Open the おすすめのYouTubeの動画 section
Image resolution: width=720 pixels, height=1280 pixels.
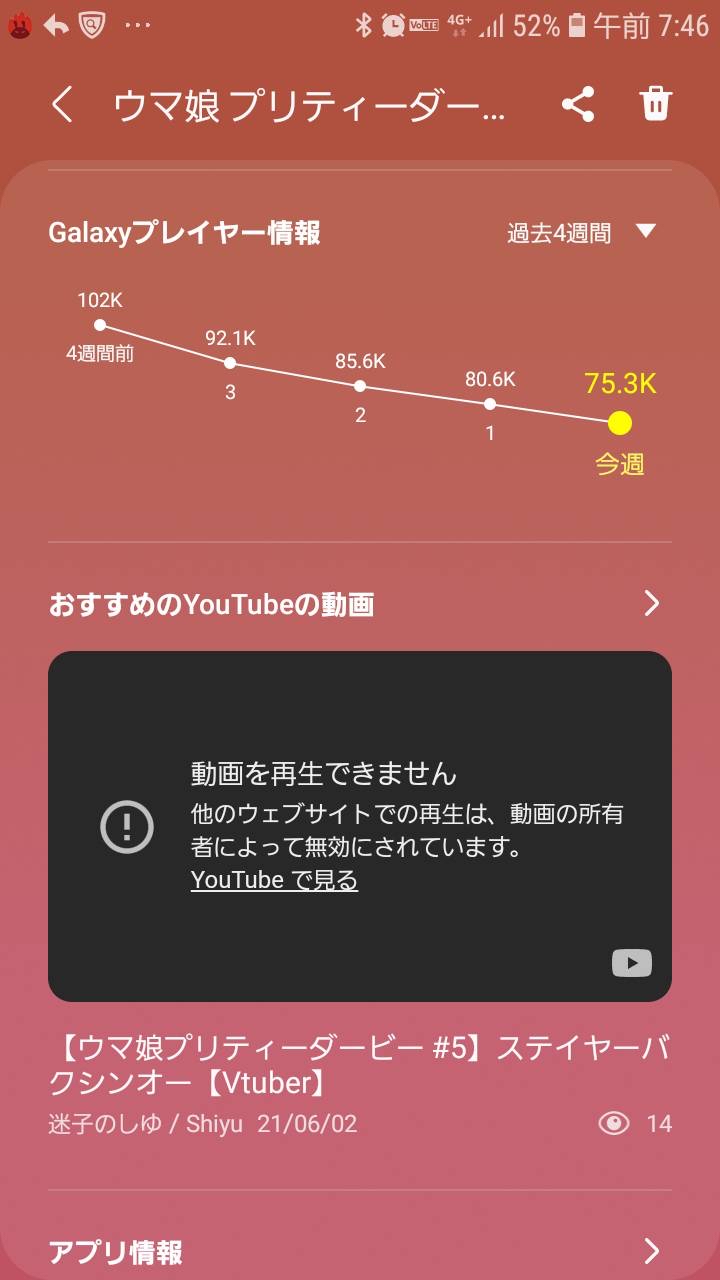(360, 604)
